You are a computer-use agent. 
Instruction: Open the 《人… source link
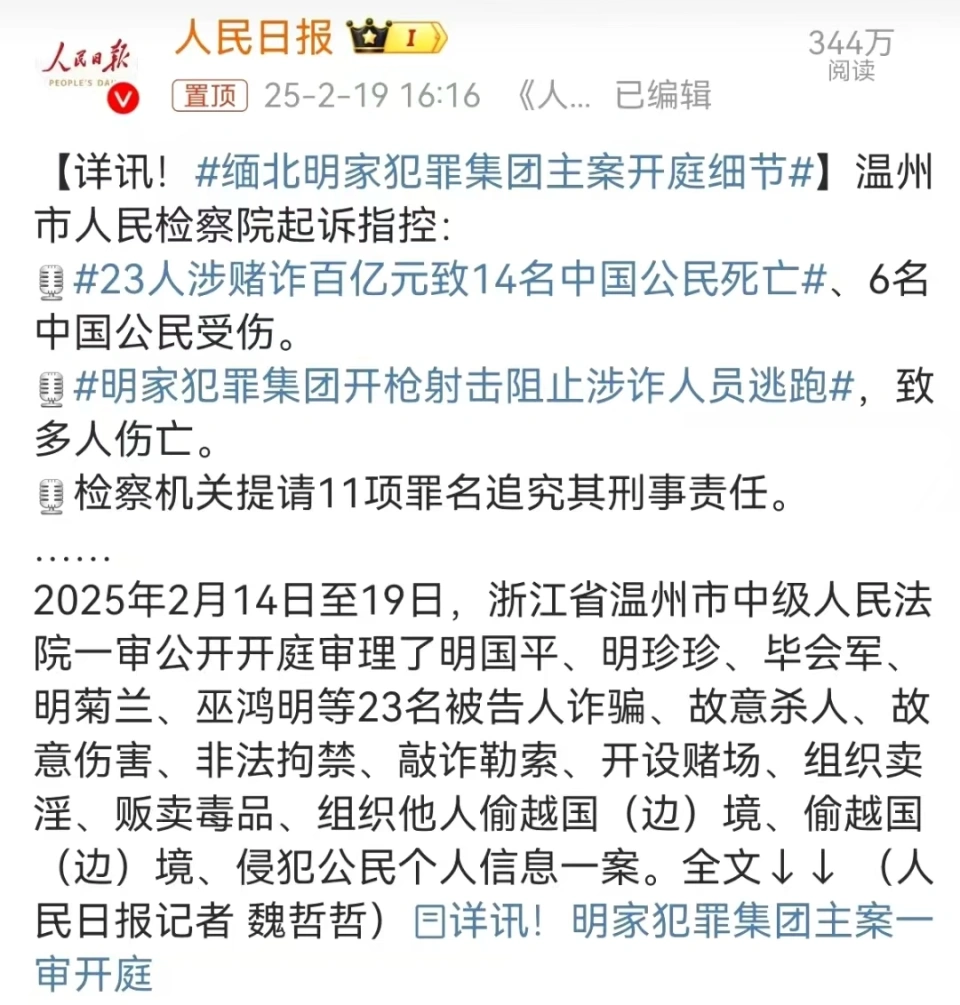(x=555, y=96)
